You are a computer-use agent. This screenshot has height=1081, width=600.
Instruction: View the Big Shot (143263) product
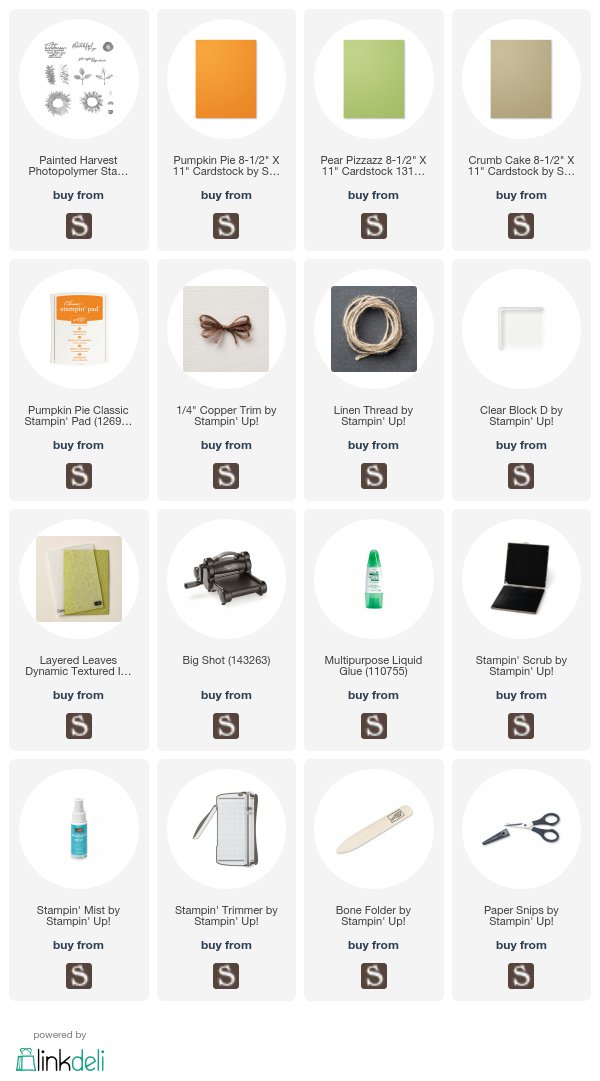226,629
